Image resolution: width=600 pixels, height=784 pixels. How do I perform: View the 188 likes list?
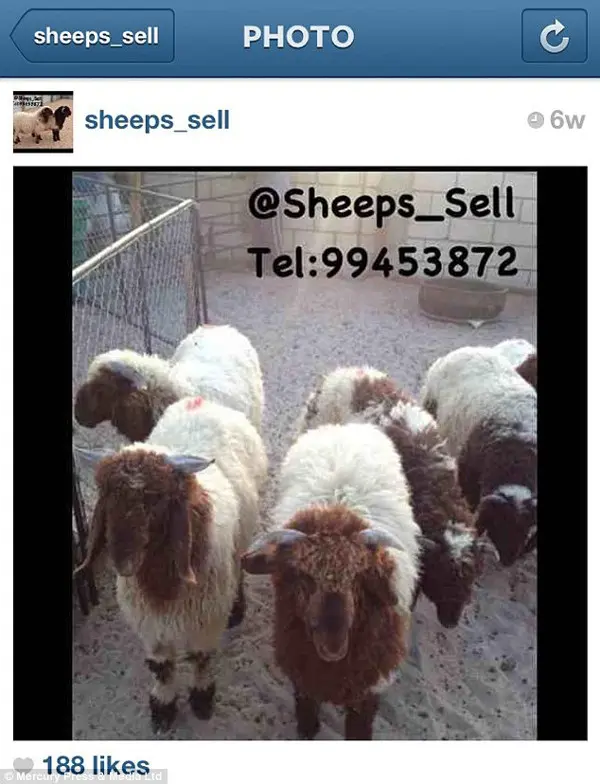(95, 767)
